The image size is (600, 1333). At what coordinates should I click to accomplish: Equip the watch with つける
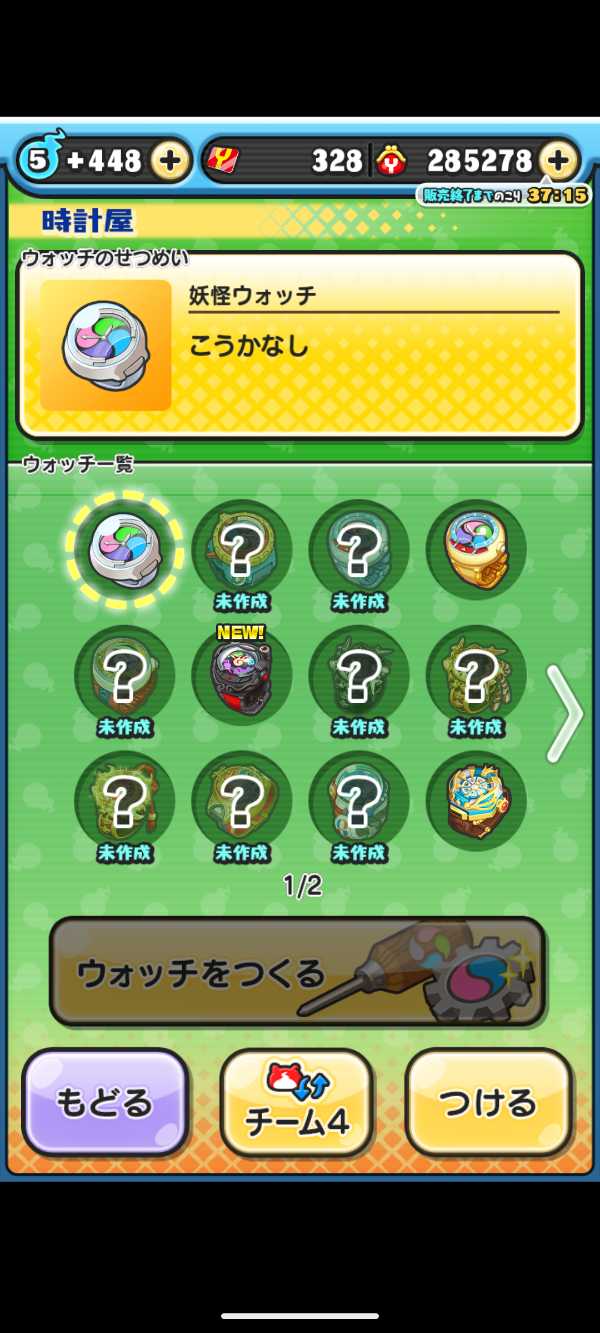(488, 1102)
